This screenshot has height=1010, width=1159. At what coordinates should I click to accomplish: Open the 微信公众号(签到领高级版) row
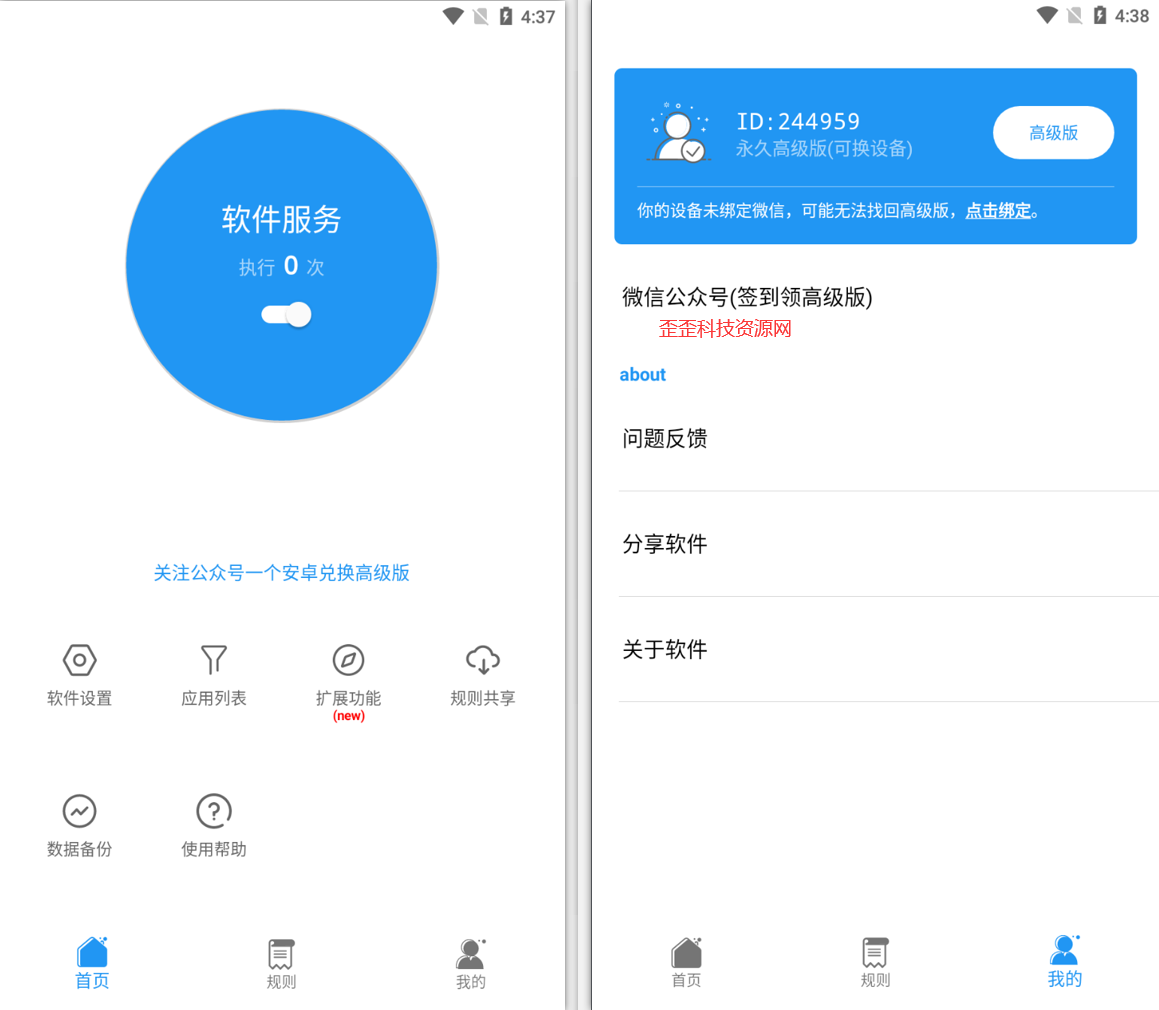(747, 297)
